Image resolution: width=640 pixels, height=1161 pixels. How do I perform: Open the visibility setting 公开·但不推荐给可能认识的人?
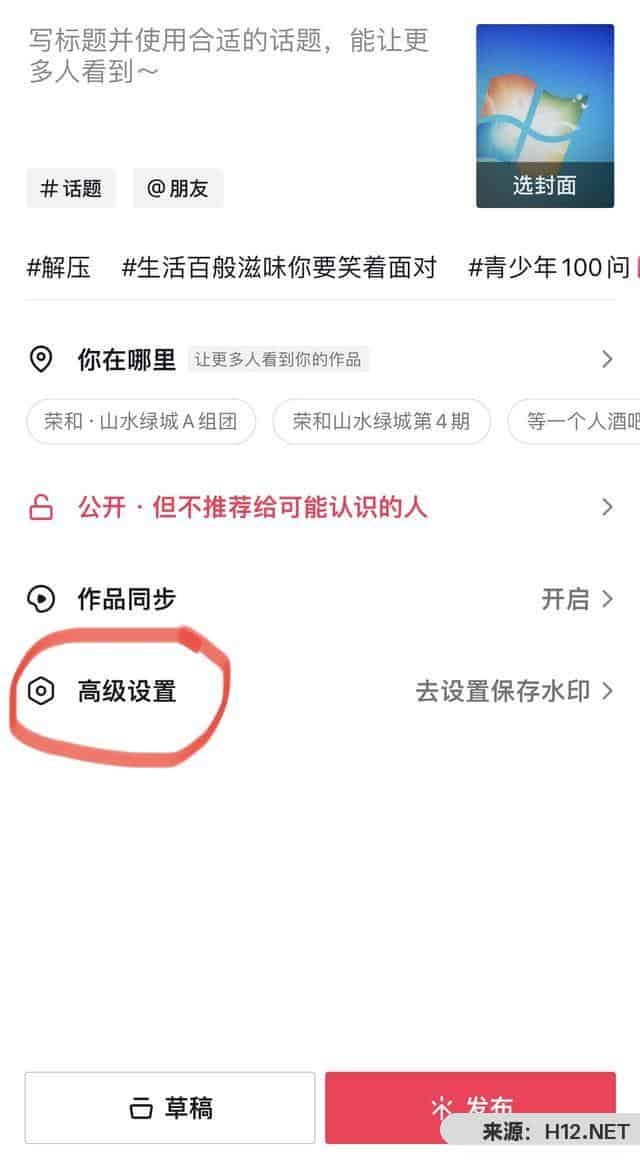point(320,507)
